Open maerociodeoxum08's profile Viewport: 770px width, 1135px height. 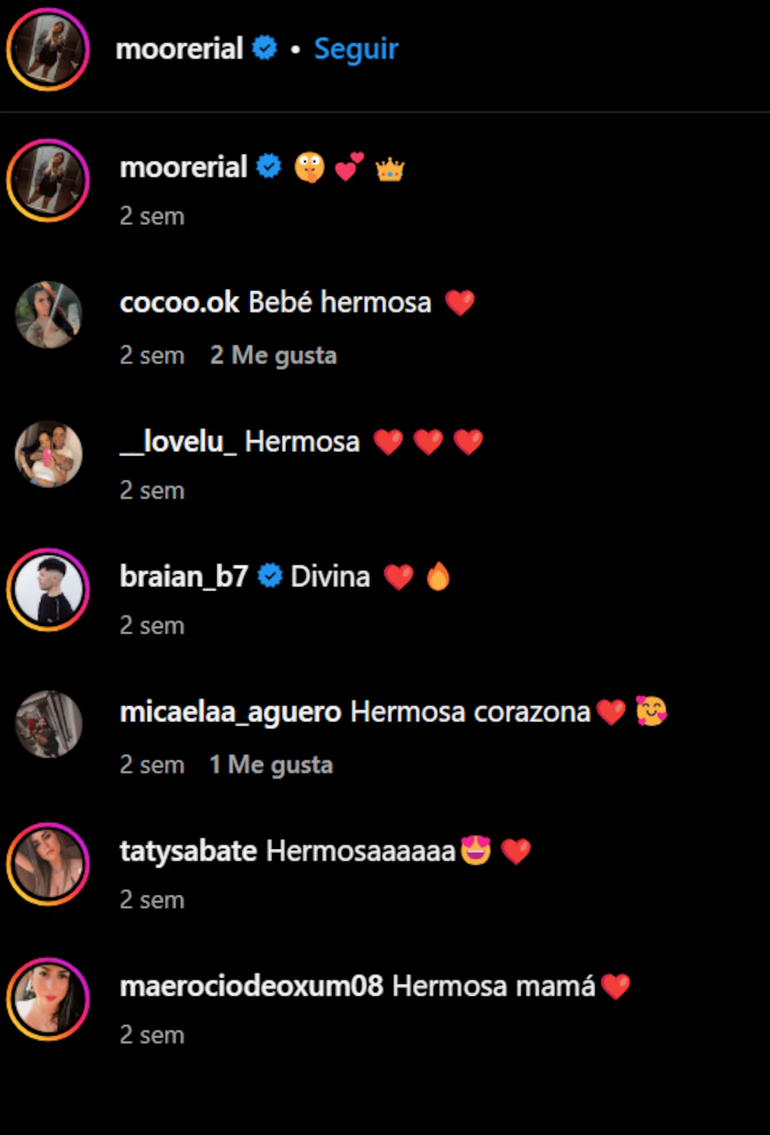(251, 987)
